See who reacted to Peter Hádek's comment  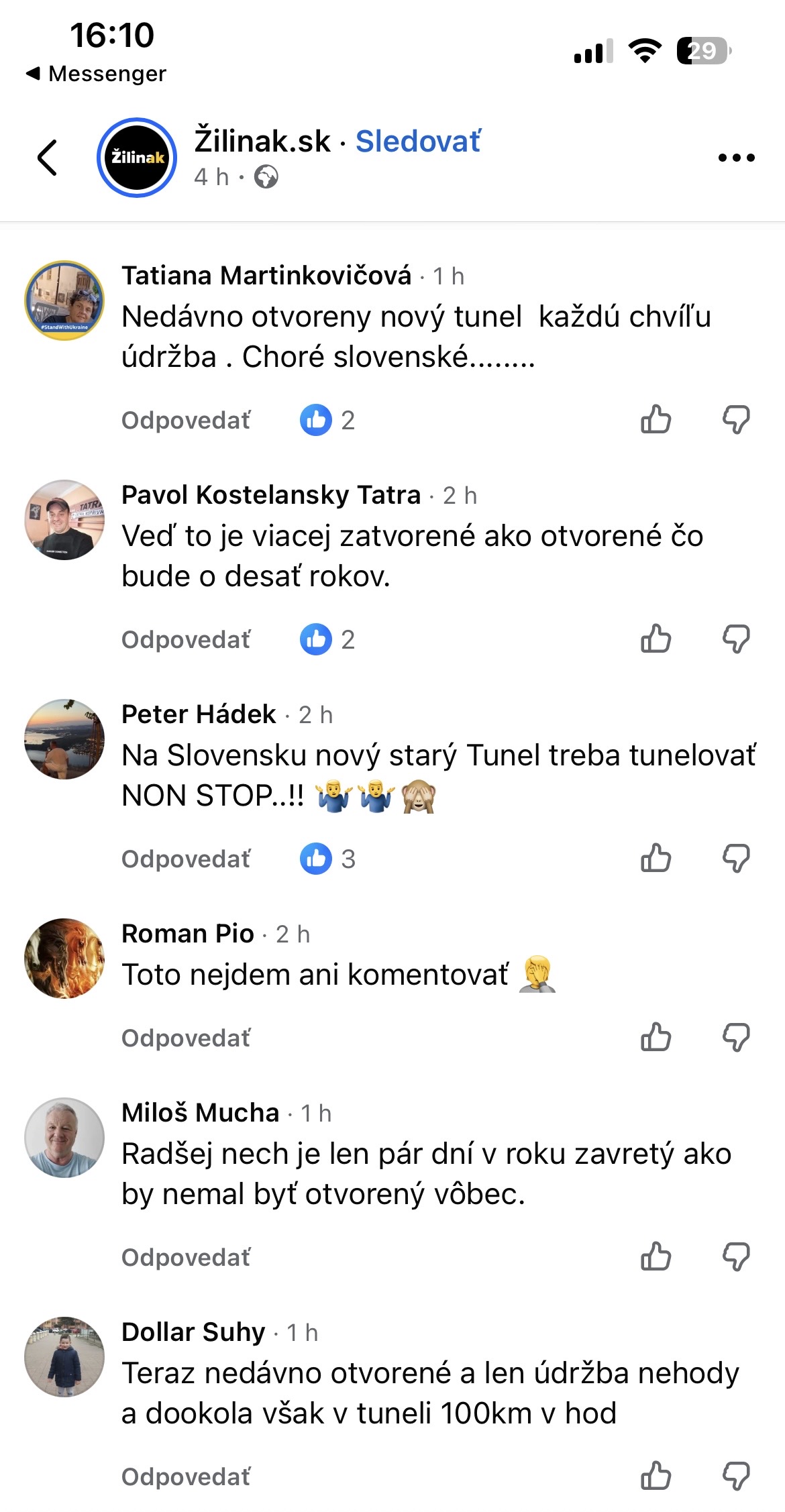pos(327,859)
